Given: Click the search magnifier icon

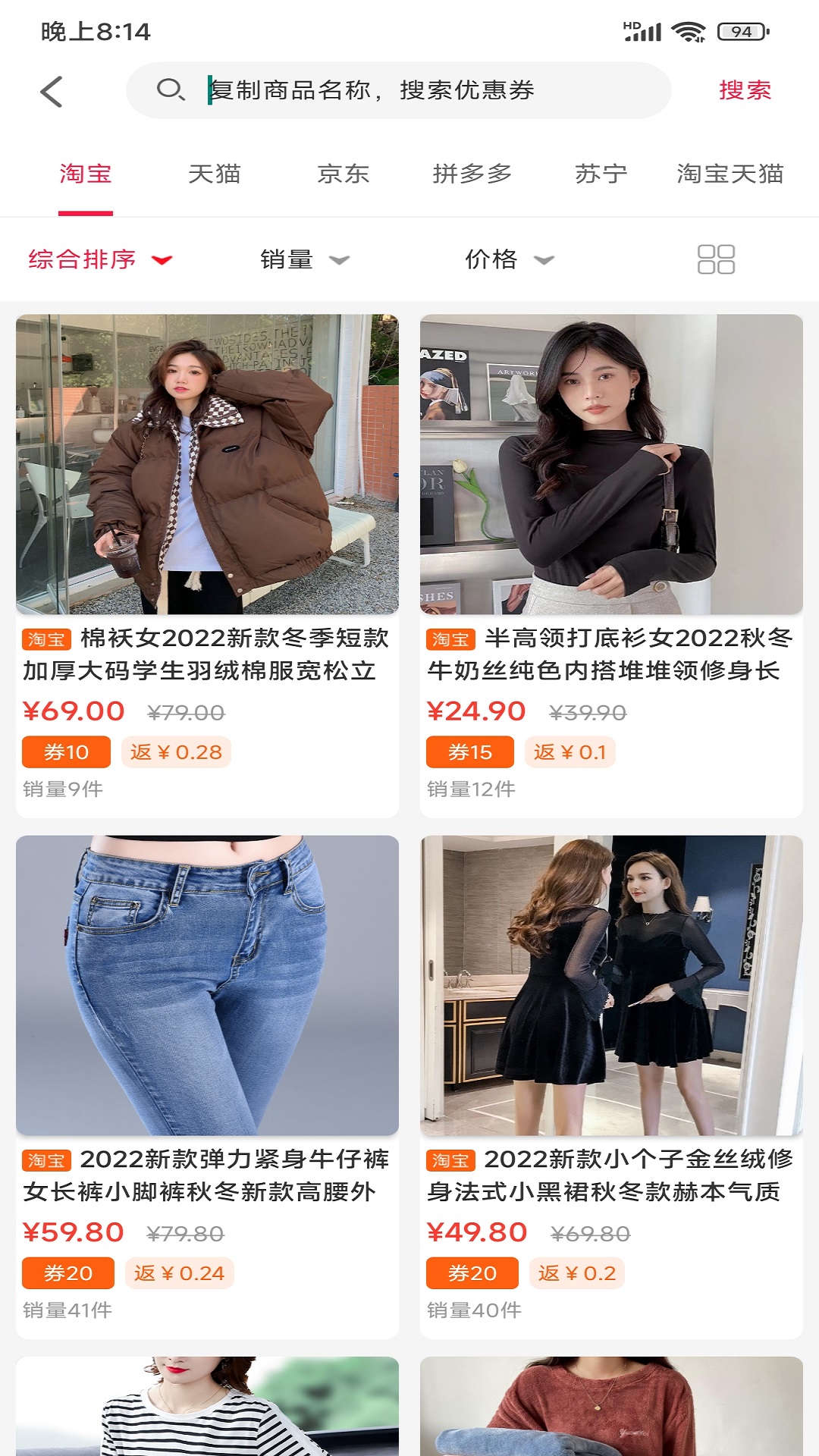Looking at the screenshot, I should point(170,91).
